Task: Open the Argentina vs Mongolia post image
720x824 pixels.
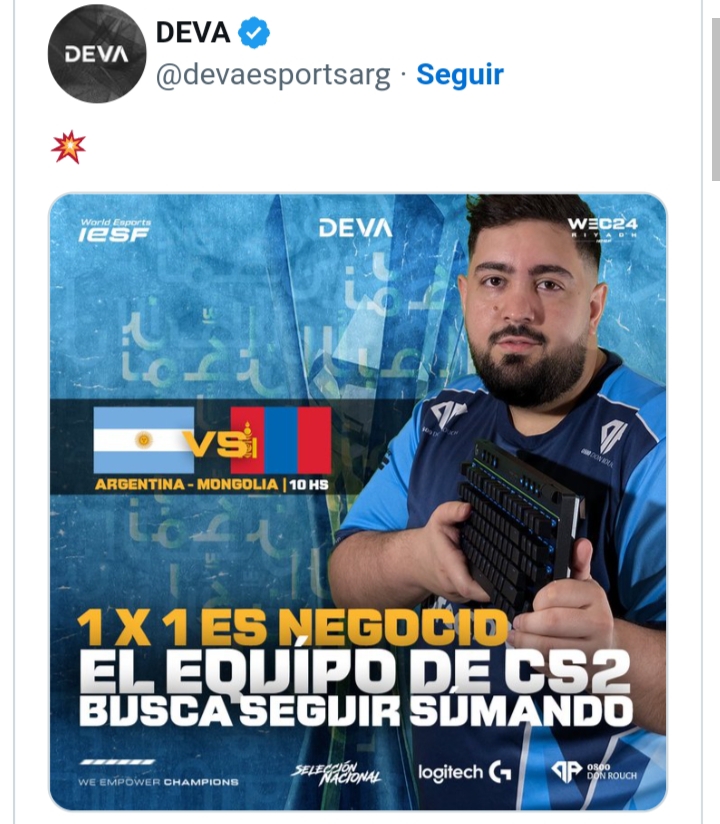Action: tap(358, 500)
